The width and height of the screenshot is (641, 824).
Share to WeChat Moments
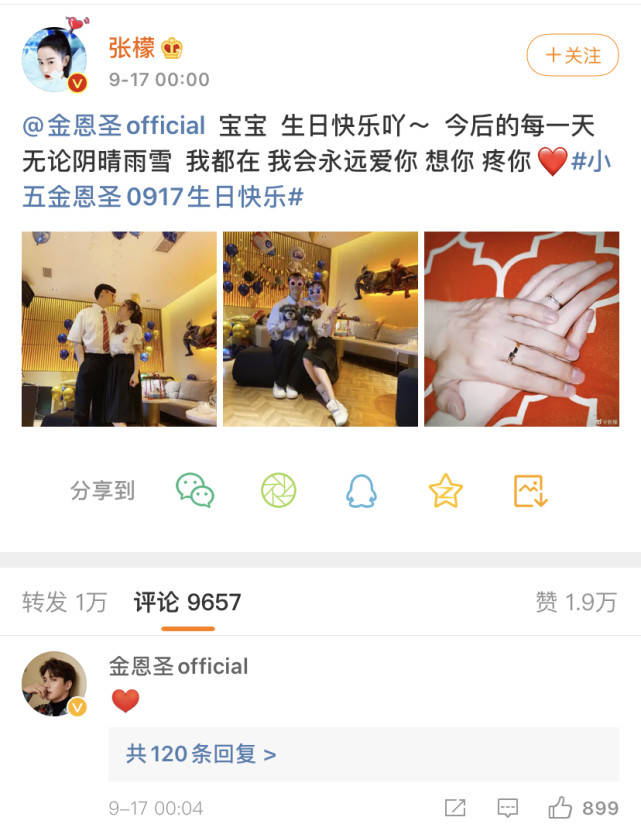pos(278,490)
